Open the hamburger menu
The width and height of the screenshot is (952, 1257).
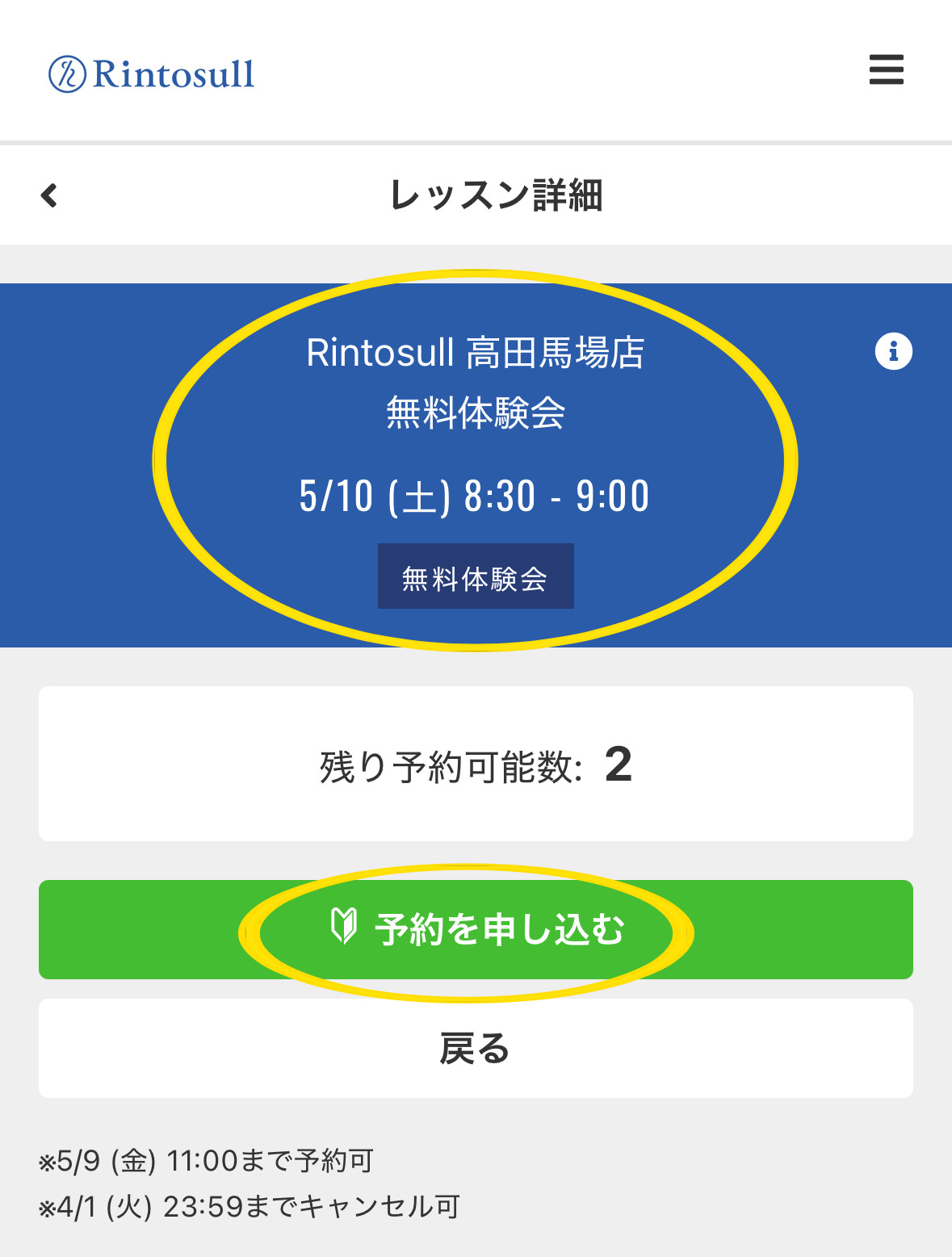886,69
